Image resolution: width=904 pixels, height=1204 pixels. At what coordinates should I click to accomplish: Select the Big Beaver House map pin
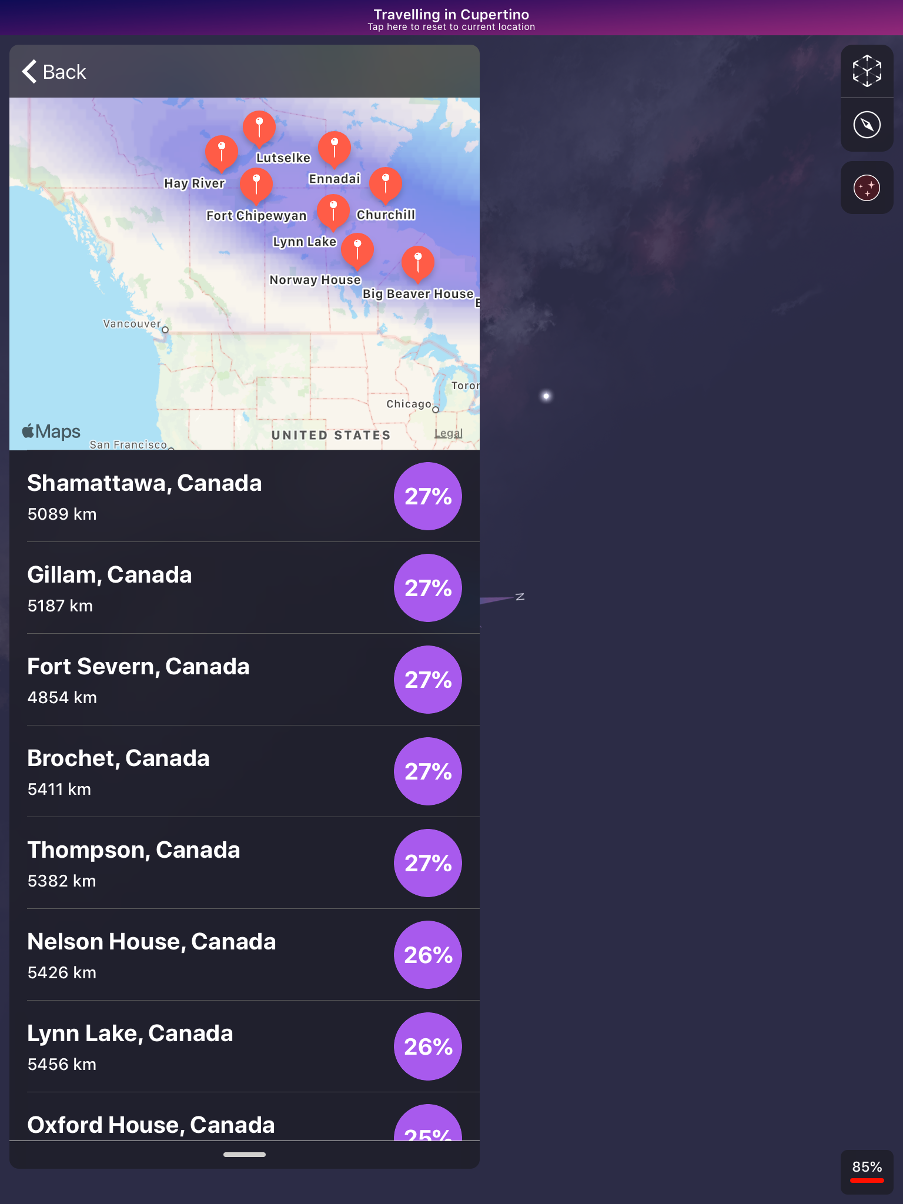[x=417, y=263]
